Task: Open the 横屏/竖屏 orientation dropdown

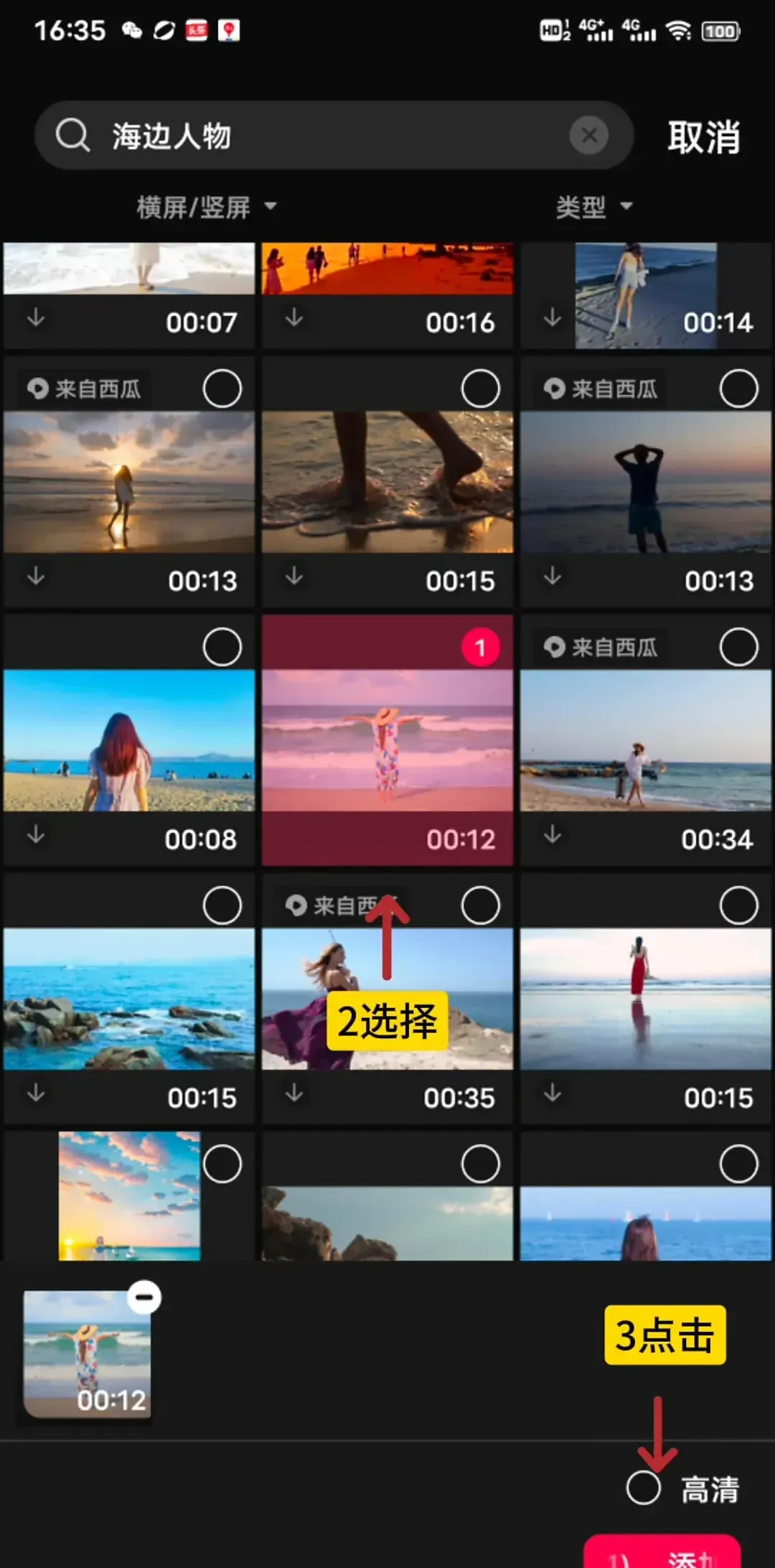Action: tap(206, 207)
